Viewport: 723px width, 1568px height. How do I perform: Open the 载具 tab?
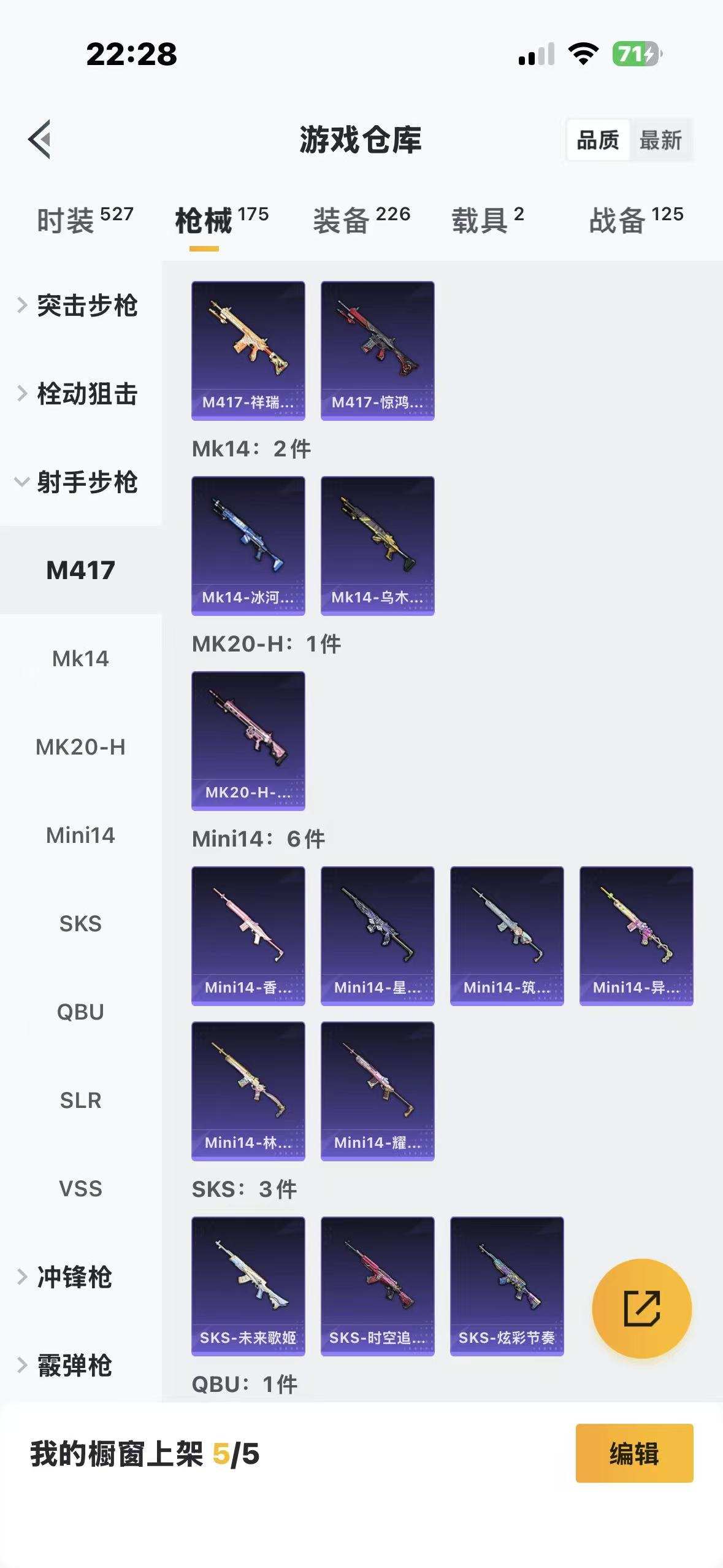(x=488, y=220)
